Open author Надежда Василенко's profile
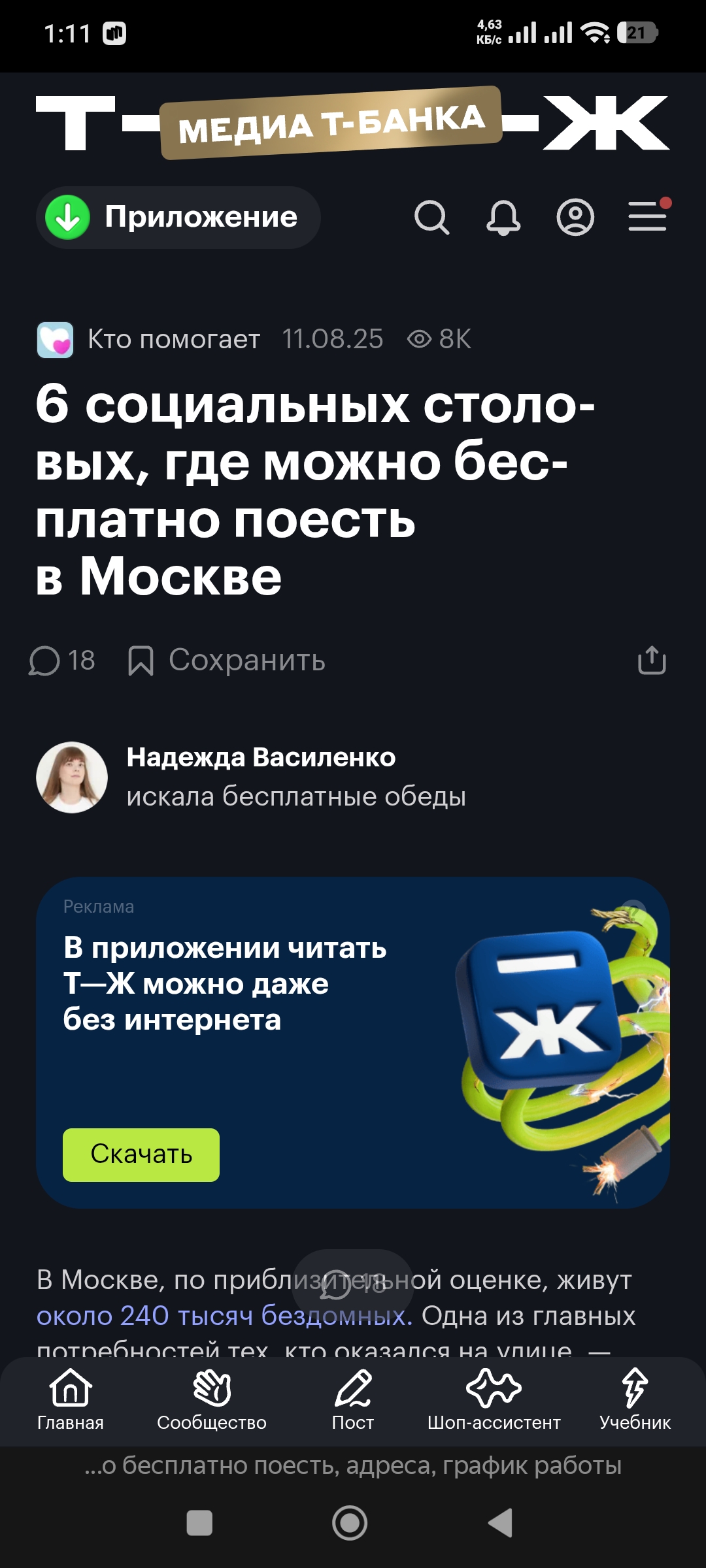The image size is (706, 1568). pyautogui.click(x=261, y=758)
